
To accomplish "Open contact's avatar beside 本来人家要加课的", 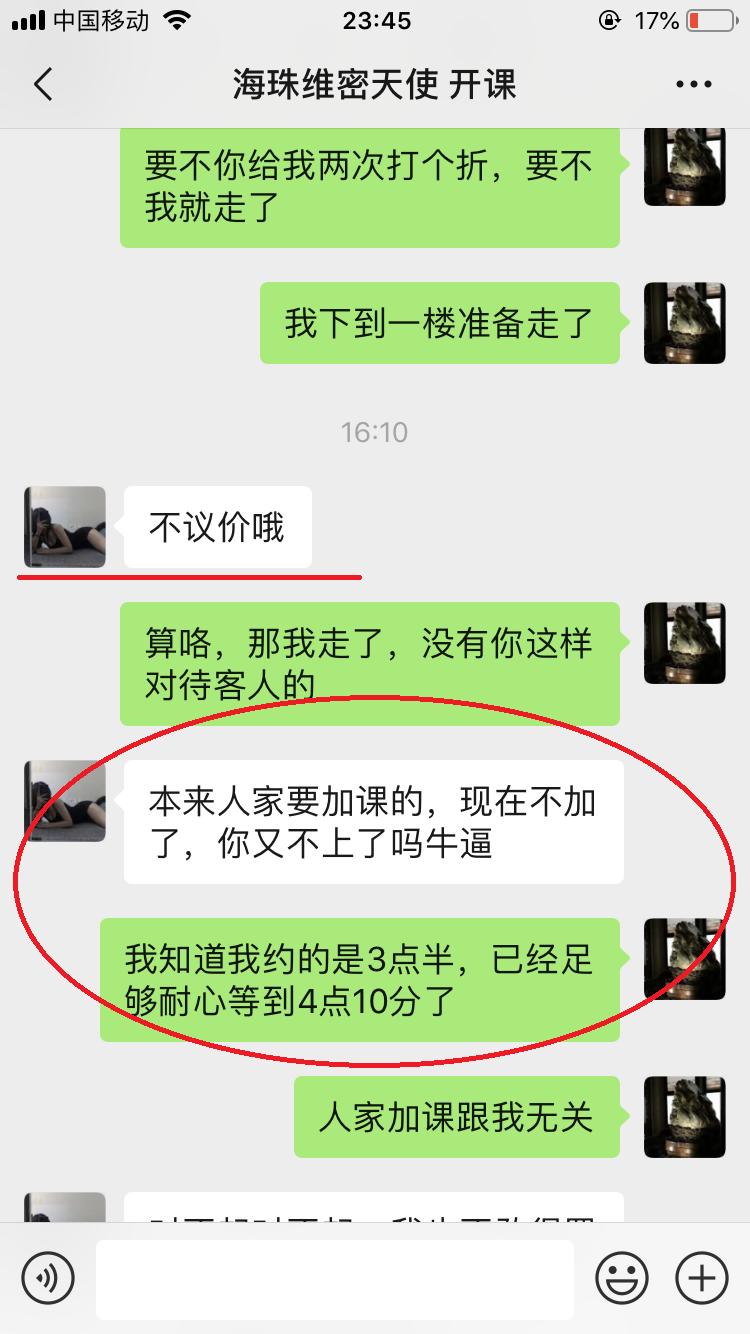I will coord(65,800).
